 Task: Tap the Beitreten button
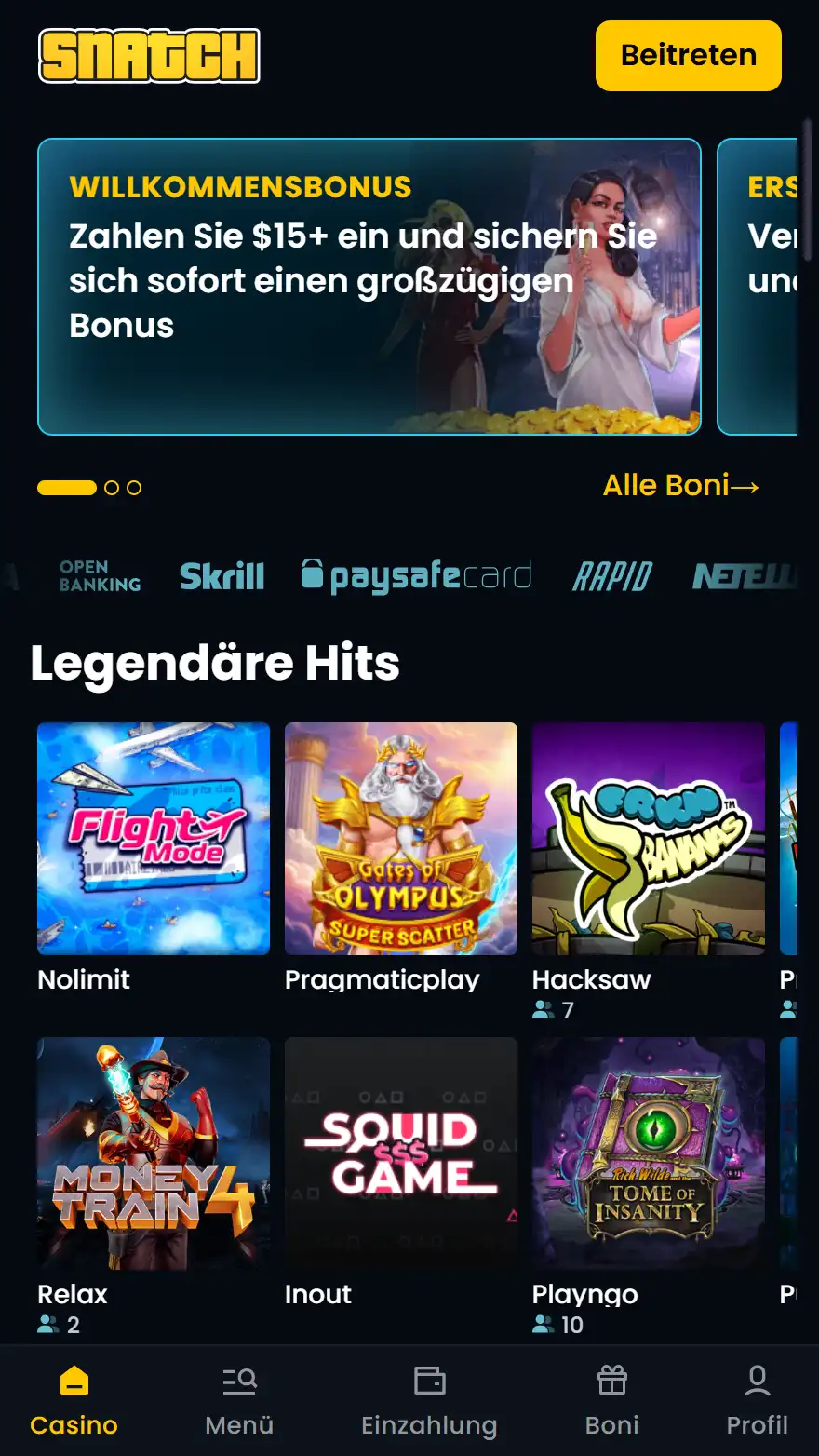(x=688, y=56)
